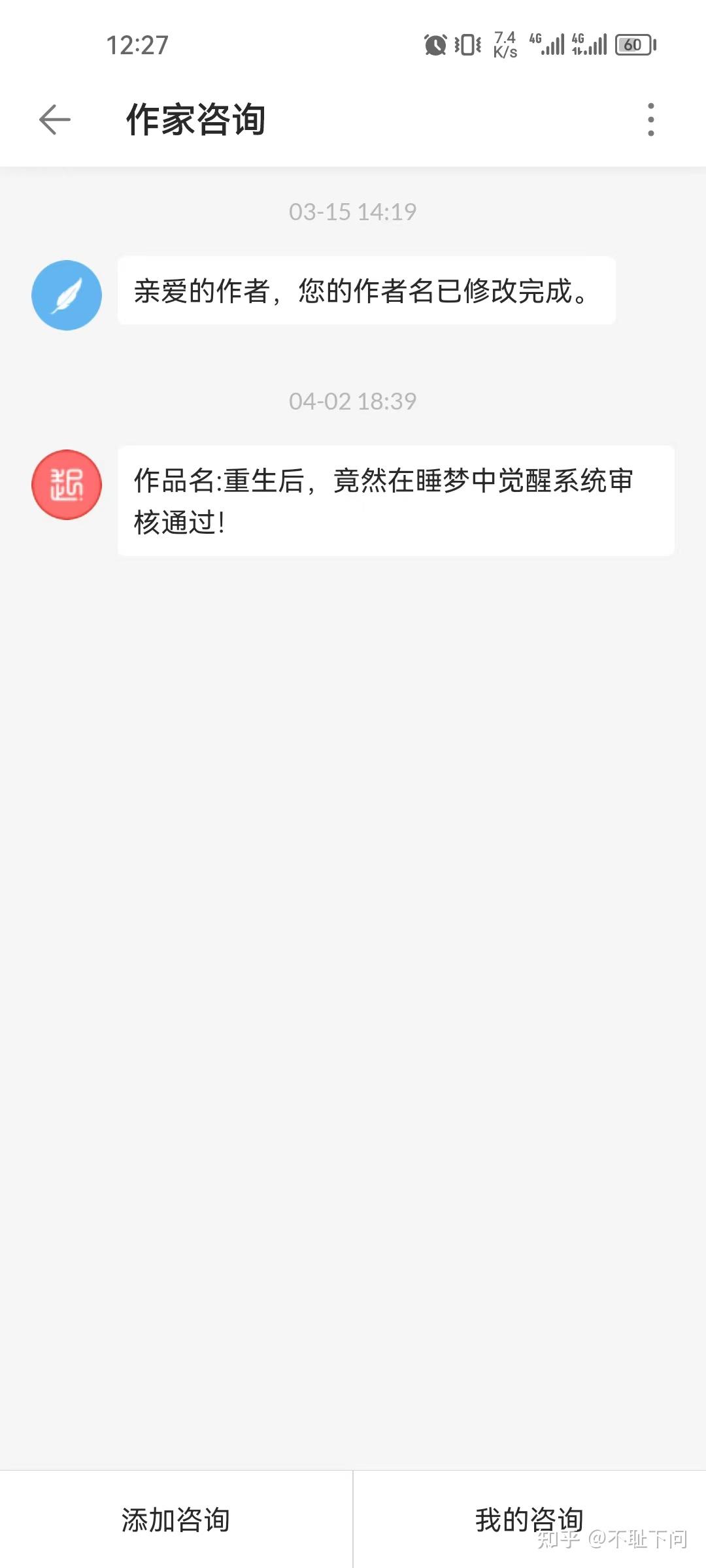Open the three-dot overflow menu
This screenshot has height=1568, width=706.
pos(650,120)
